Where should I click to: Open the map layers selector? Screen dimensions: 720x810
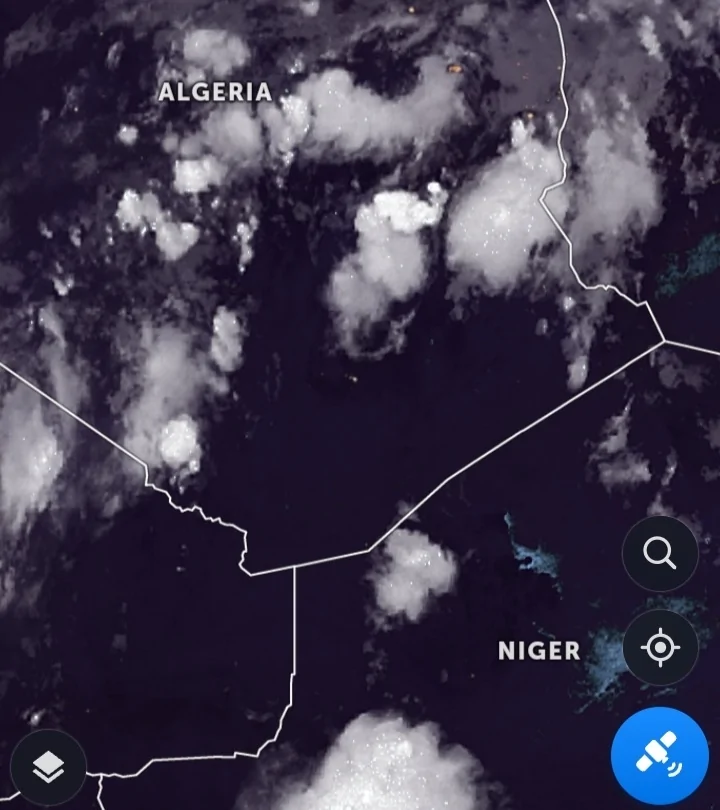(48, 767)
